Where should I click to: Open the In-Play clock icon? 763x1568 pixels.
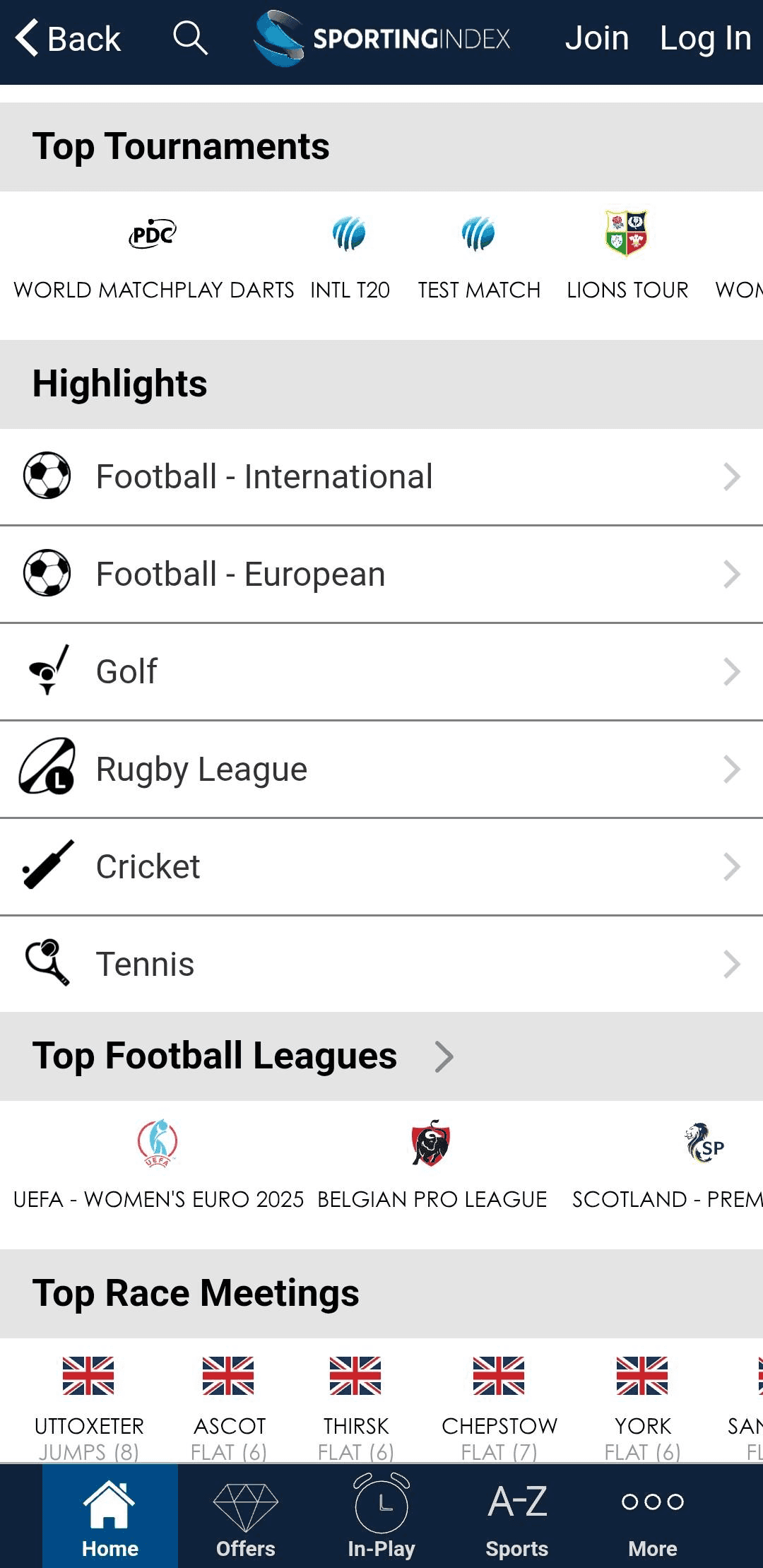pos(380,1502)
